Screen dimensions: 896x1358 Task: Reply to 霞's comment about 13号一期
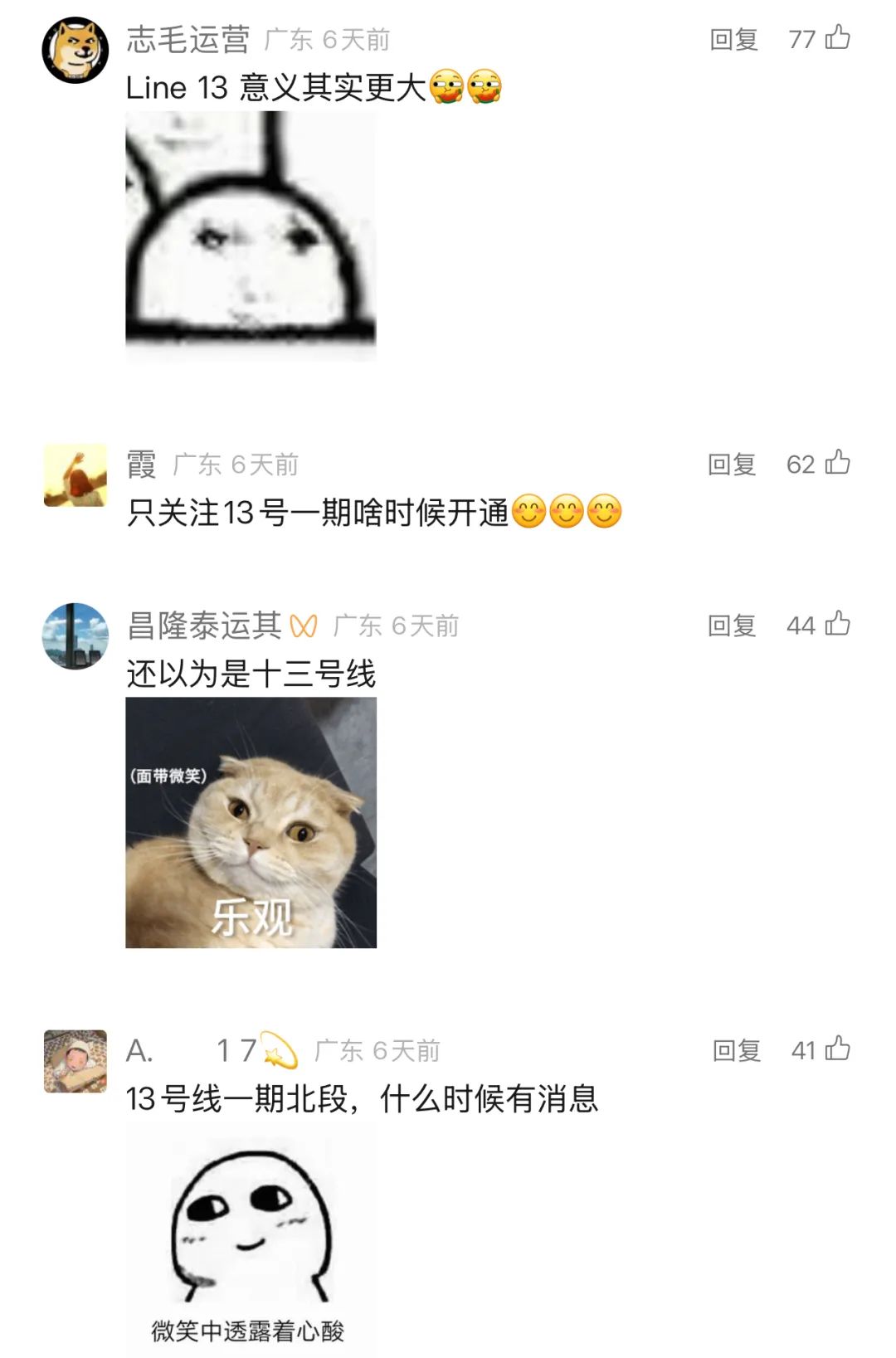pyautogui.click(x=732, y=465)
